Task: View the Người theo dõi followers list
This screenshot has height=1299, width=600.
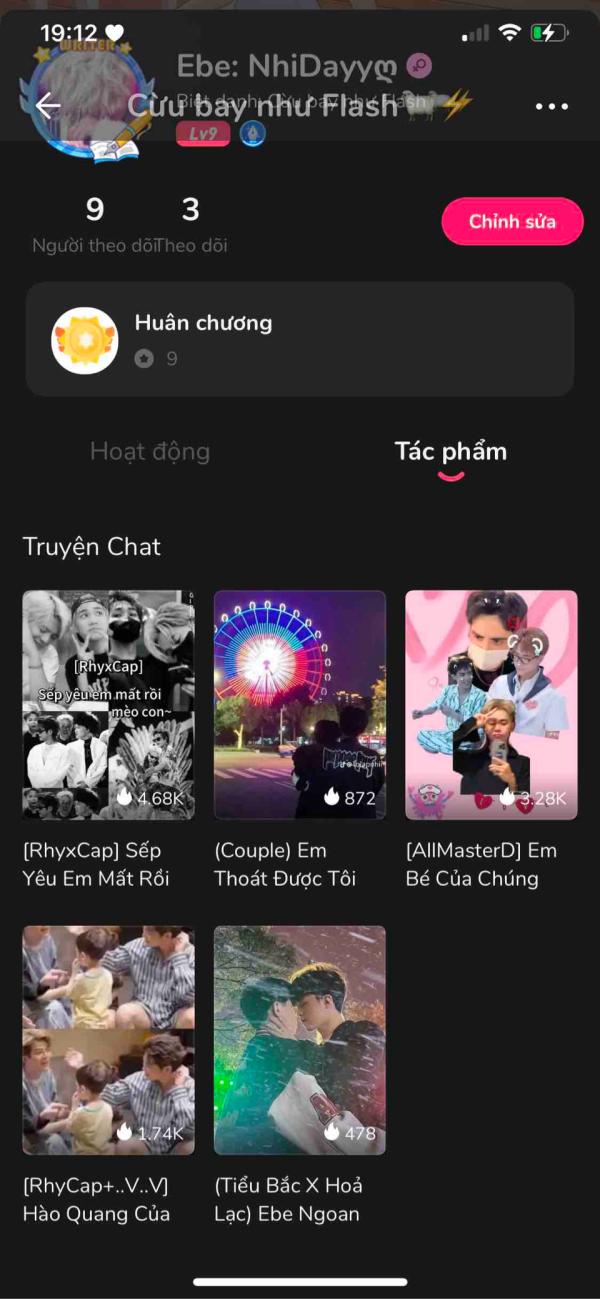Action: pos(94,224)
